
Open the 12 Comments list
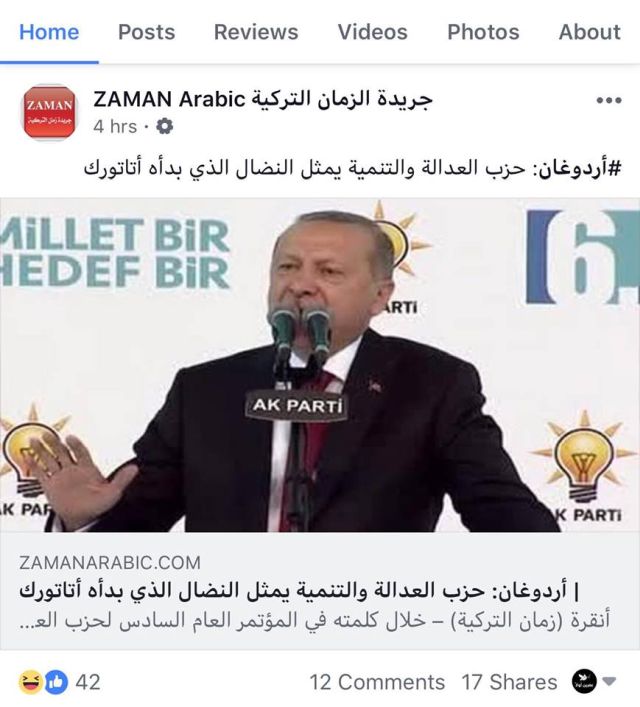[377, 682]
